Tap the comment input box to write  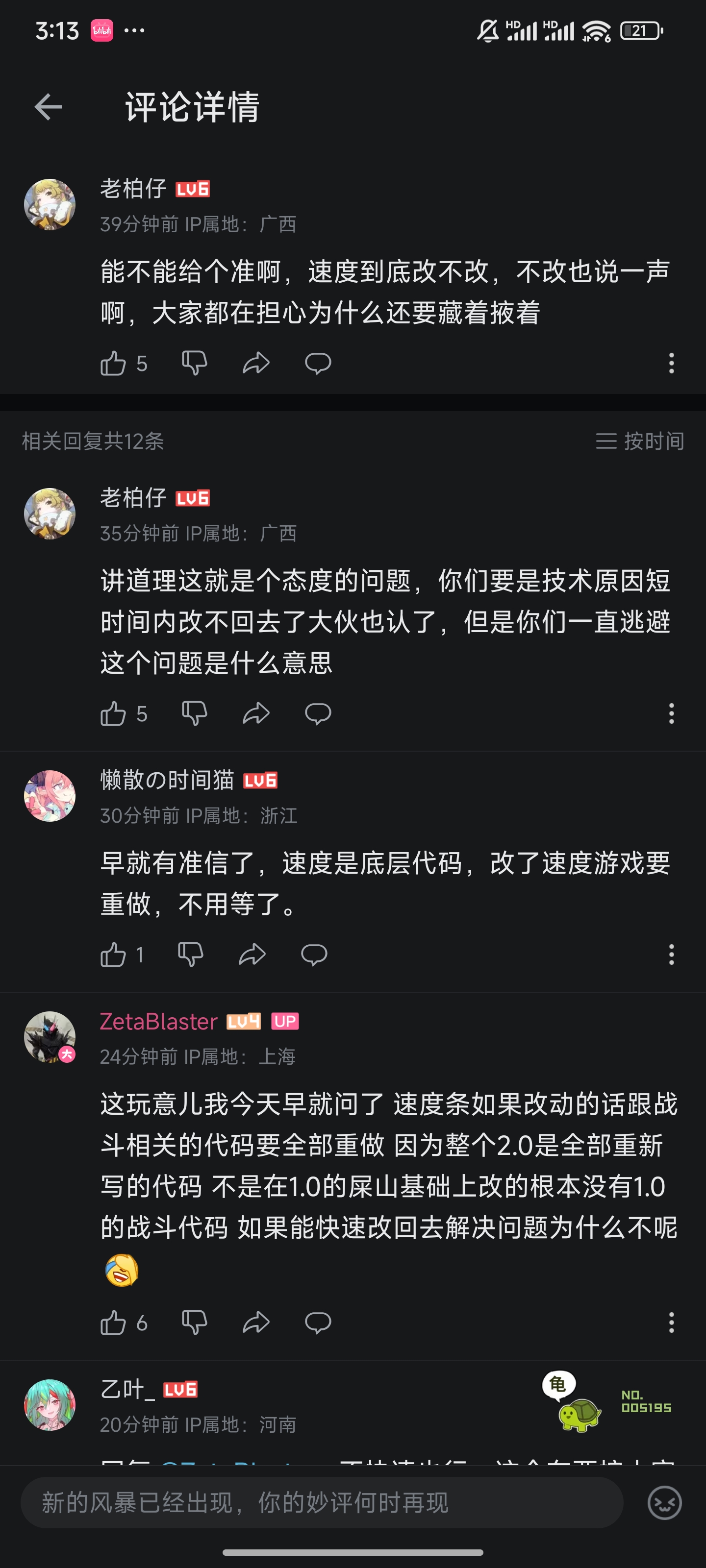(322, 1502)
